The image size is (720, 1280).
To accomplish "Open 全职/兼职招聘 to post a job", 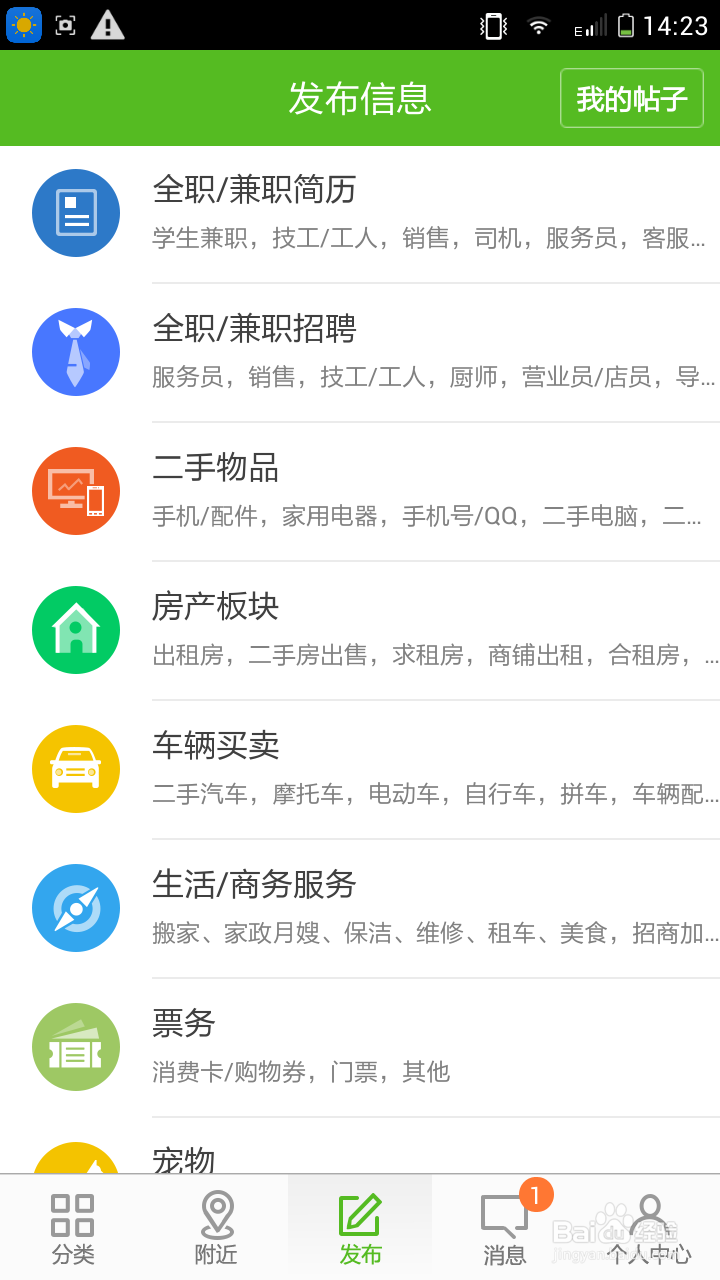I will (360, 353).
